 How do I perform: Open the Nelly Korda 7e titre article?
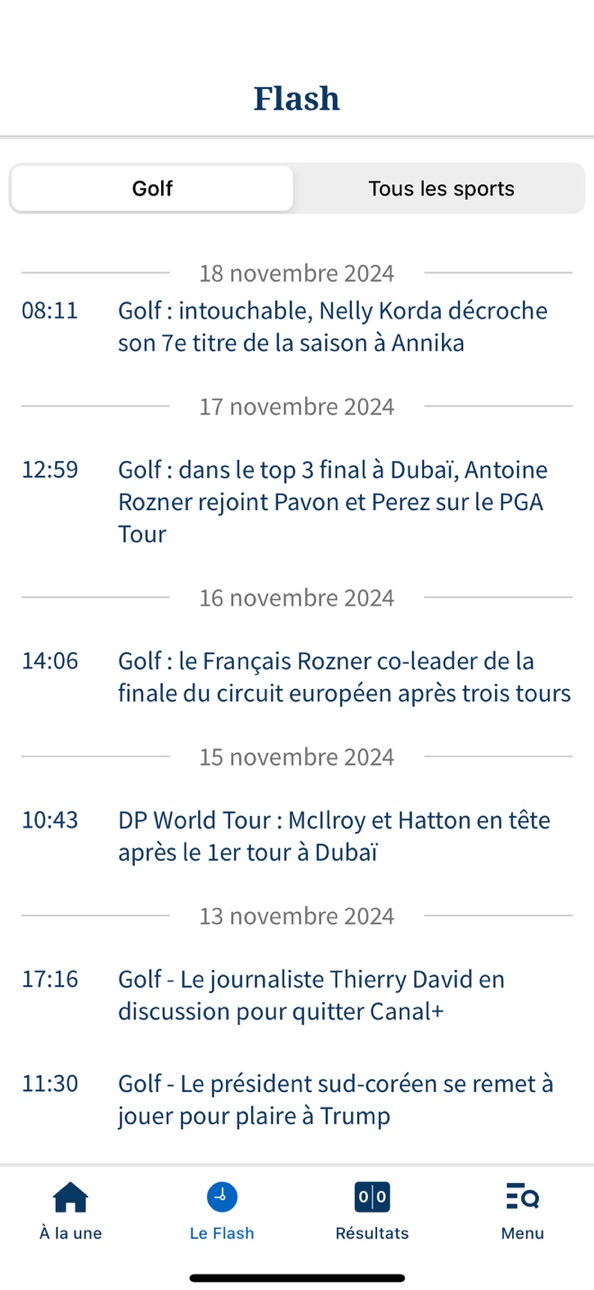(x=297, y=327)
